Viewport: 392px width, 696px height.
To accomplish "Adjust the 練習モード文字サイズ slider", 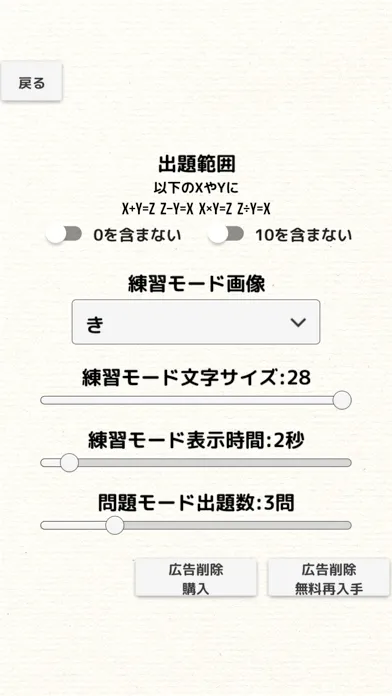I will [196, 400].
